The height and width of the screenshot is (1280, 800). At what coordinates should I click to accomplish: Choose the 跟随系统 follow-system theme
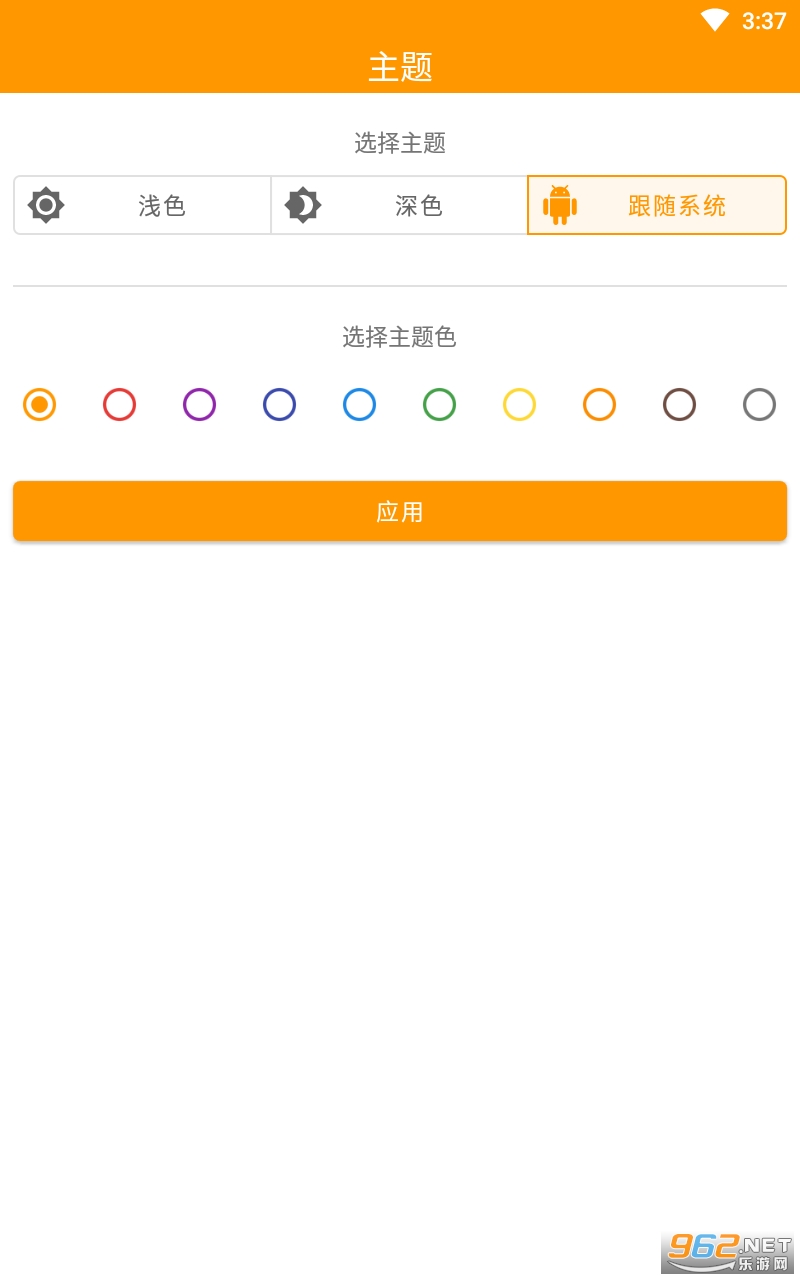(657, 205)
